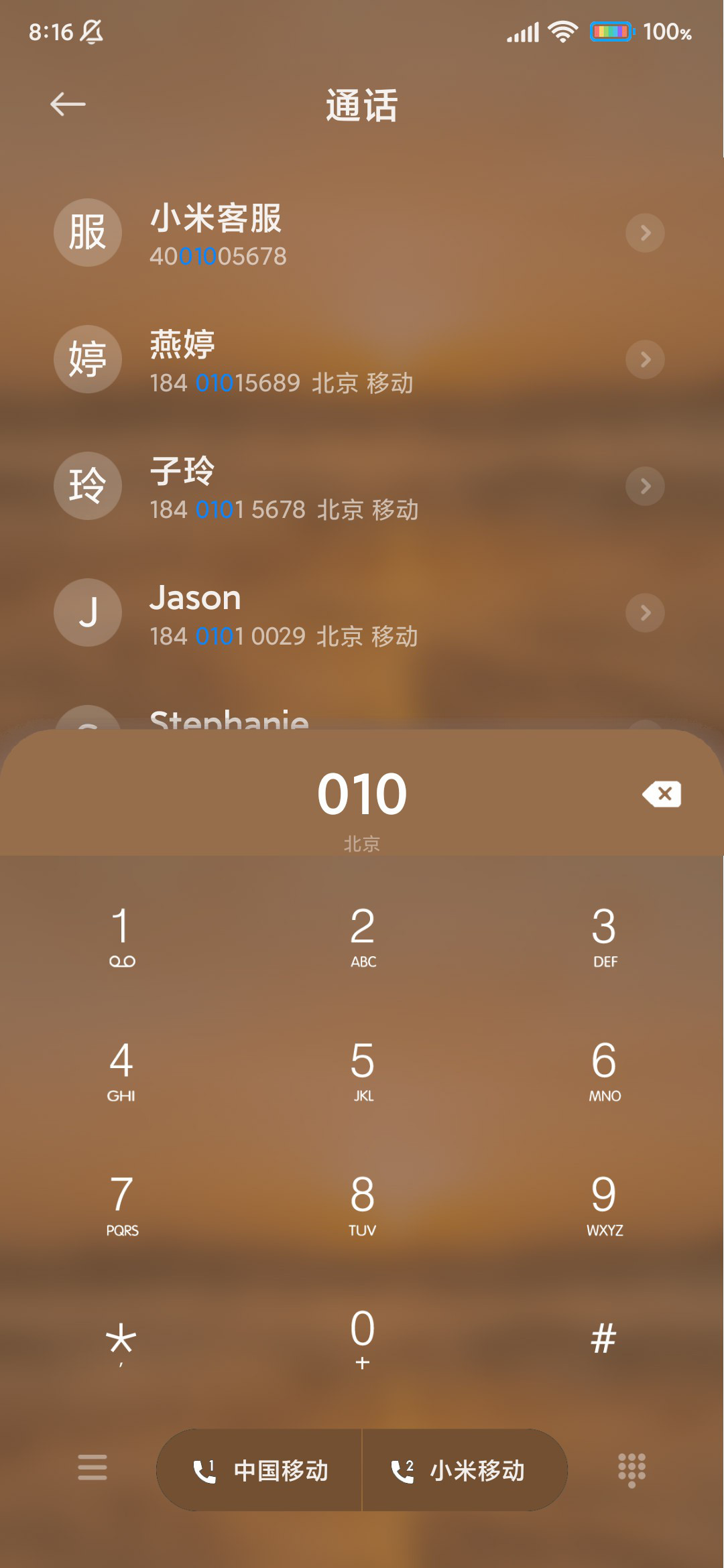Dial digit 4 GHI
The image size is (724, 1568).
coord(121,1070)
